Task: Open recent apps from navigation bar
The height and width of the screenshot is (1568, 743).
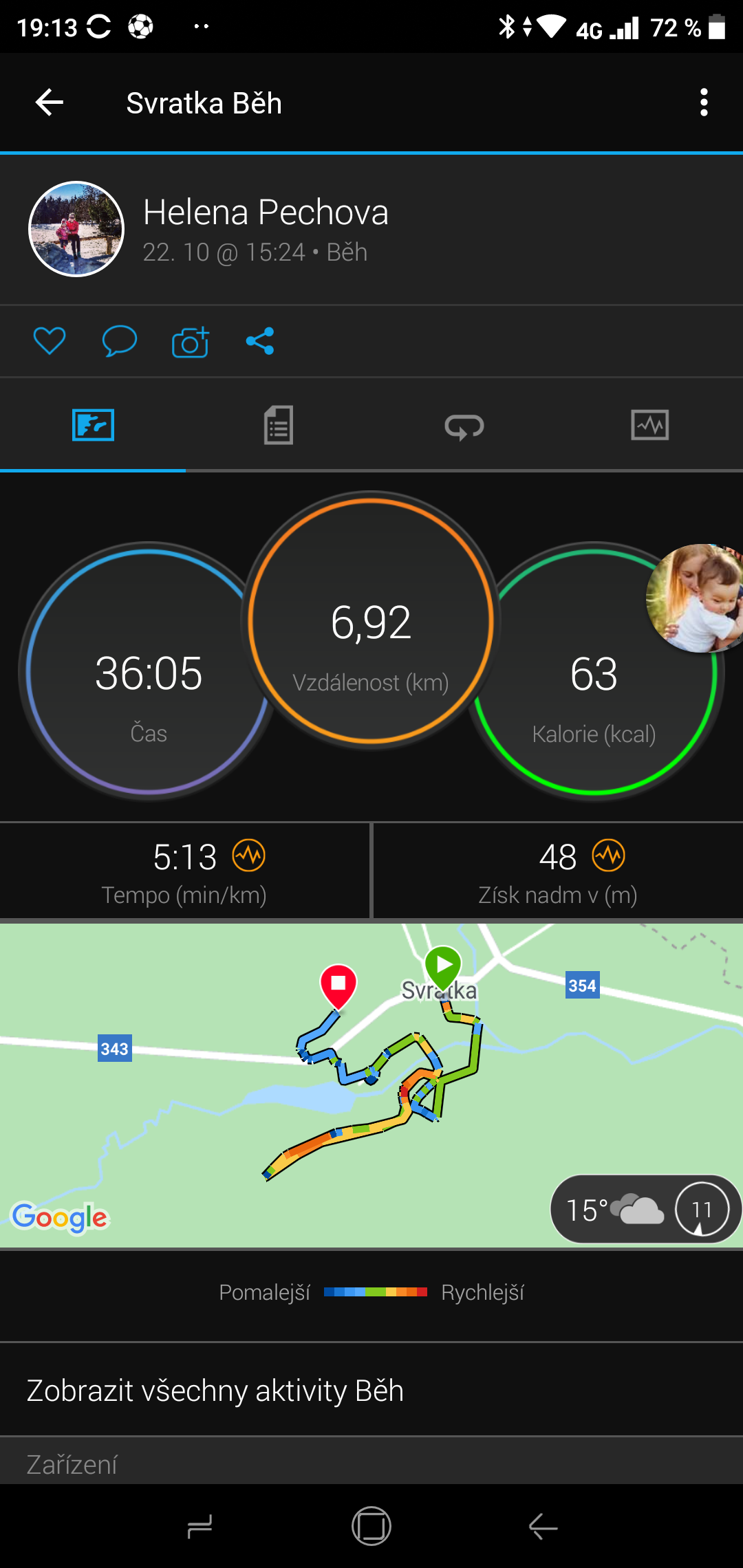Action: (x=200, y=1527)
